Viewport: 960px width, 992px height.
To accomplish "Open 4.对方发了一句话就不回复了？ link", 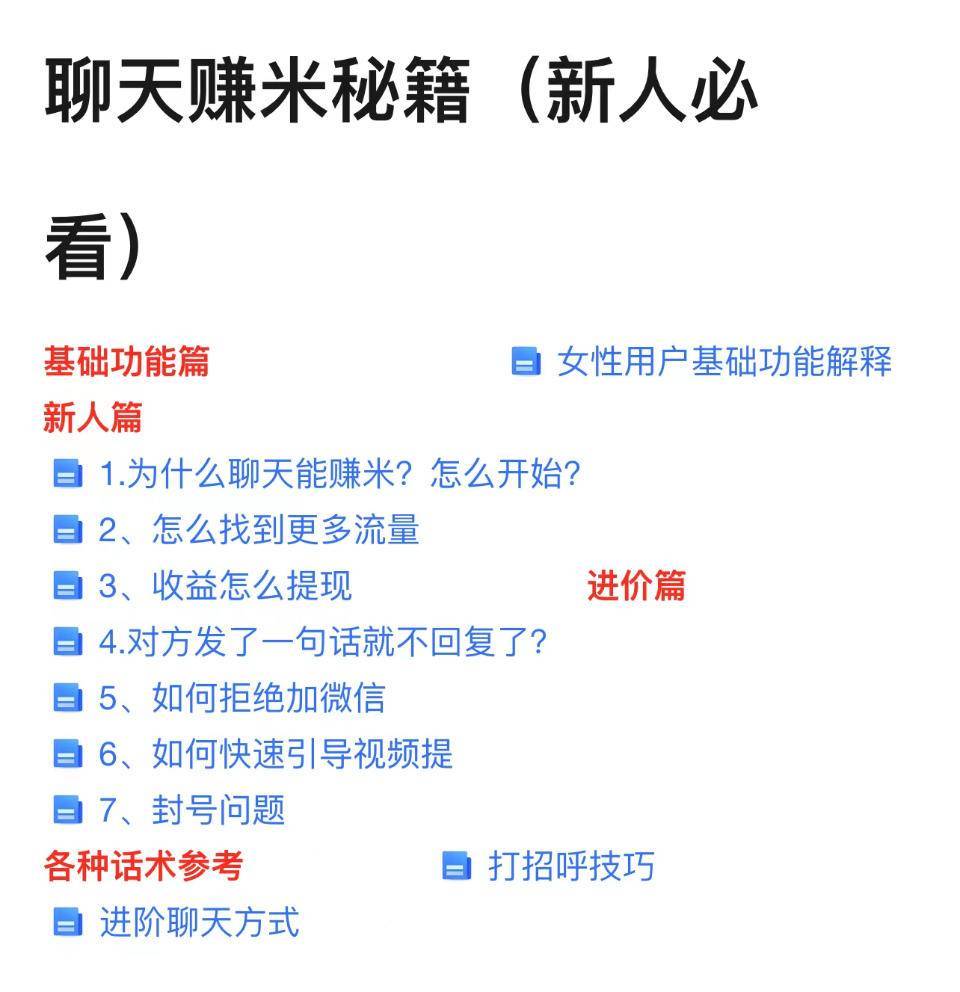I will point(322,641).
